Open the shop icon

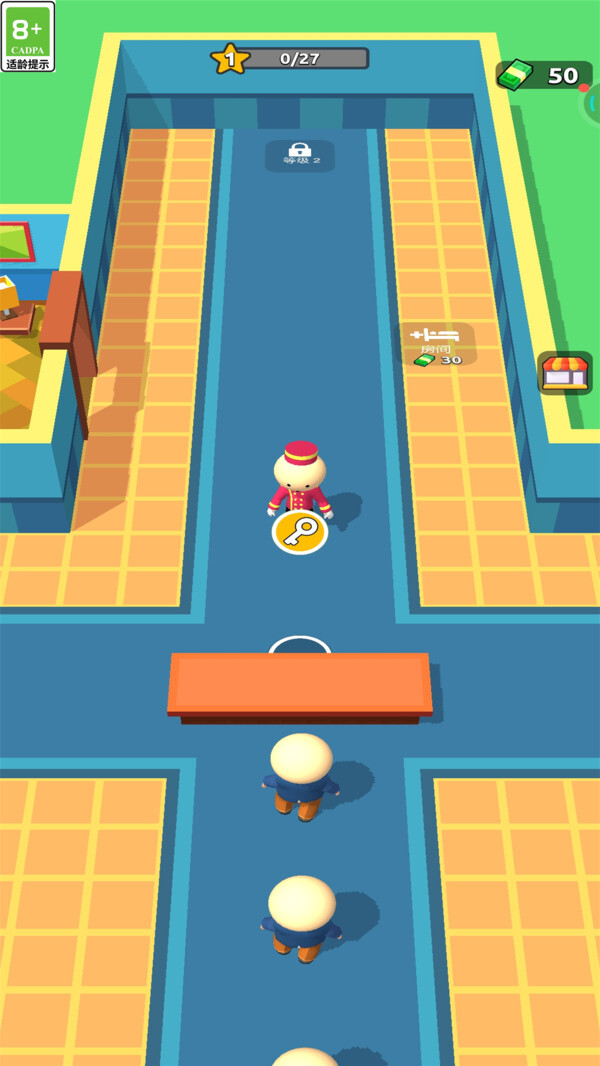point(565,373)
